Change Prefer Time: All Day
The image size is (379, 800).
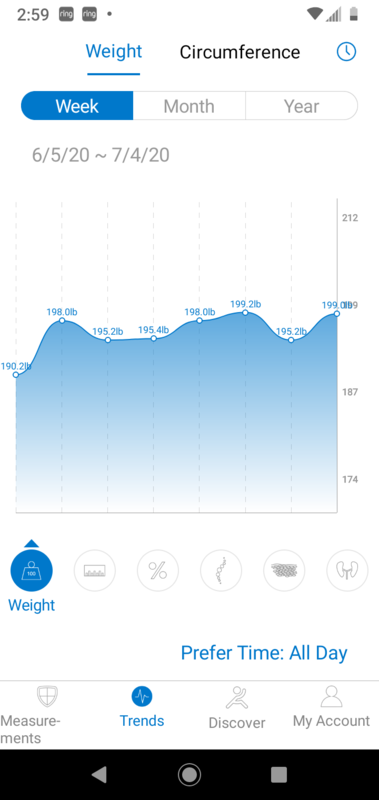pyautogui.click(x=264, y=653)
